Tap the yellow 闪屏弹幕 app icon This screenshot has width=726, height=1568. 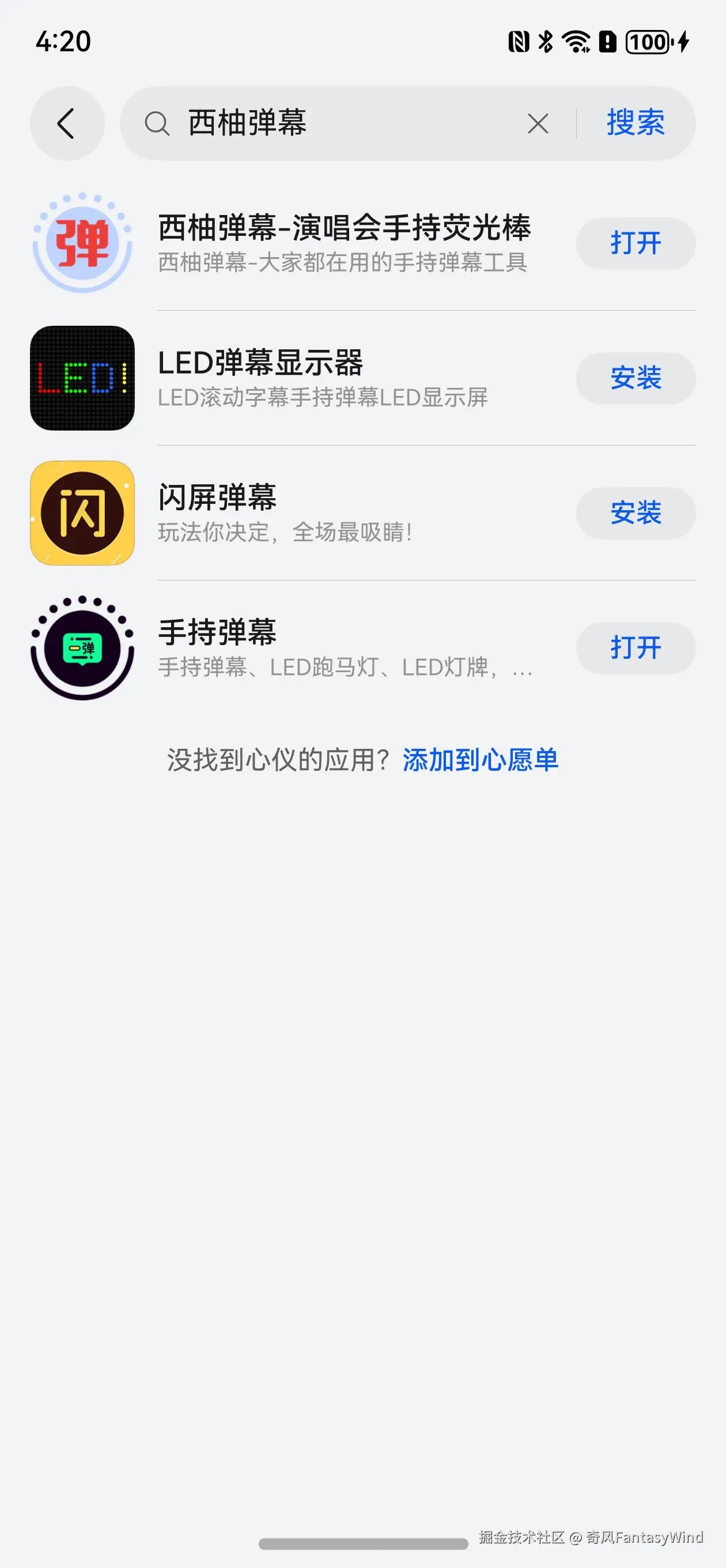[x=82, y=513]
